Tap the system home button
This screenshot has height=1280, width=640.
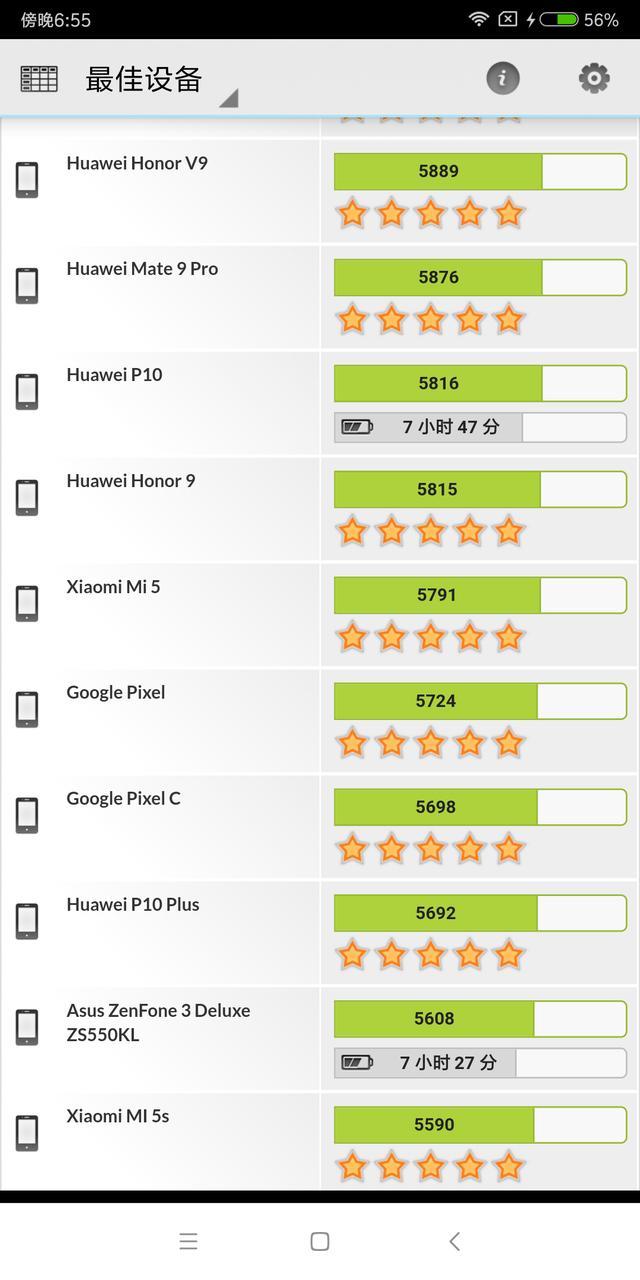click(x=320, y=1241)
